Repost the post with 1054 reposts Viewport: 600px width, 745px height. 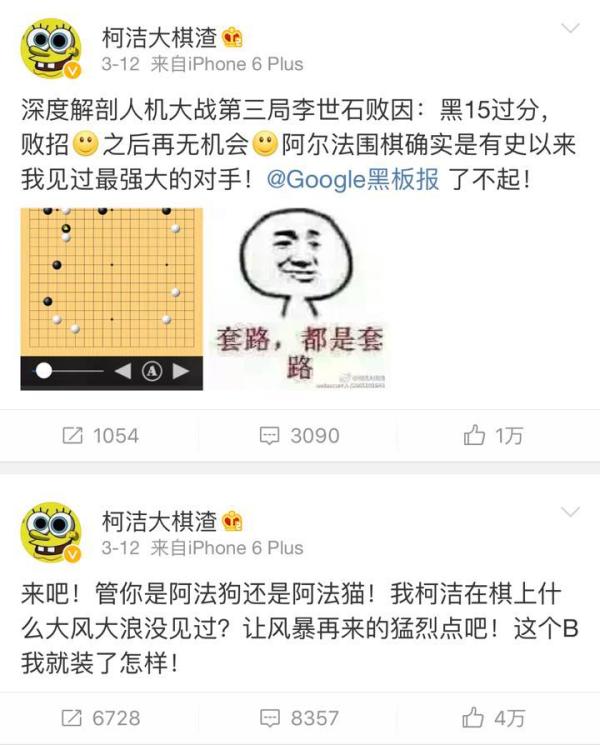pyautogui.click(x=100, y=435)
